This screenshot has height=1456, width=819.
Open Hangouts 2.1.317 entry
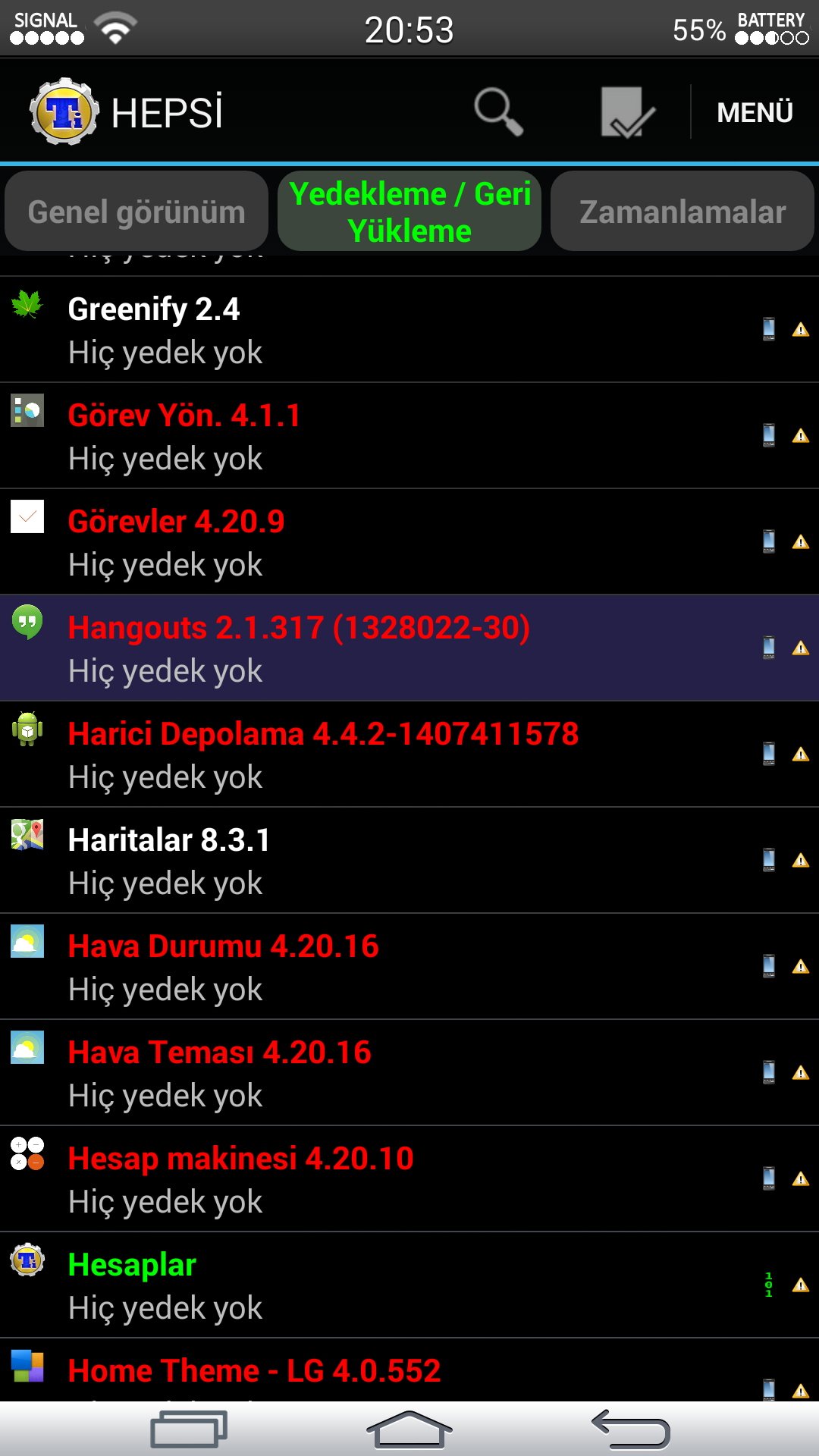tap(409, 648)
